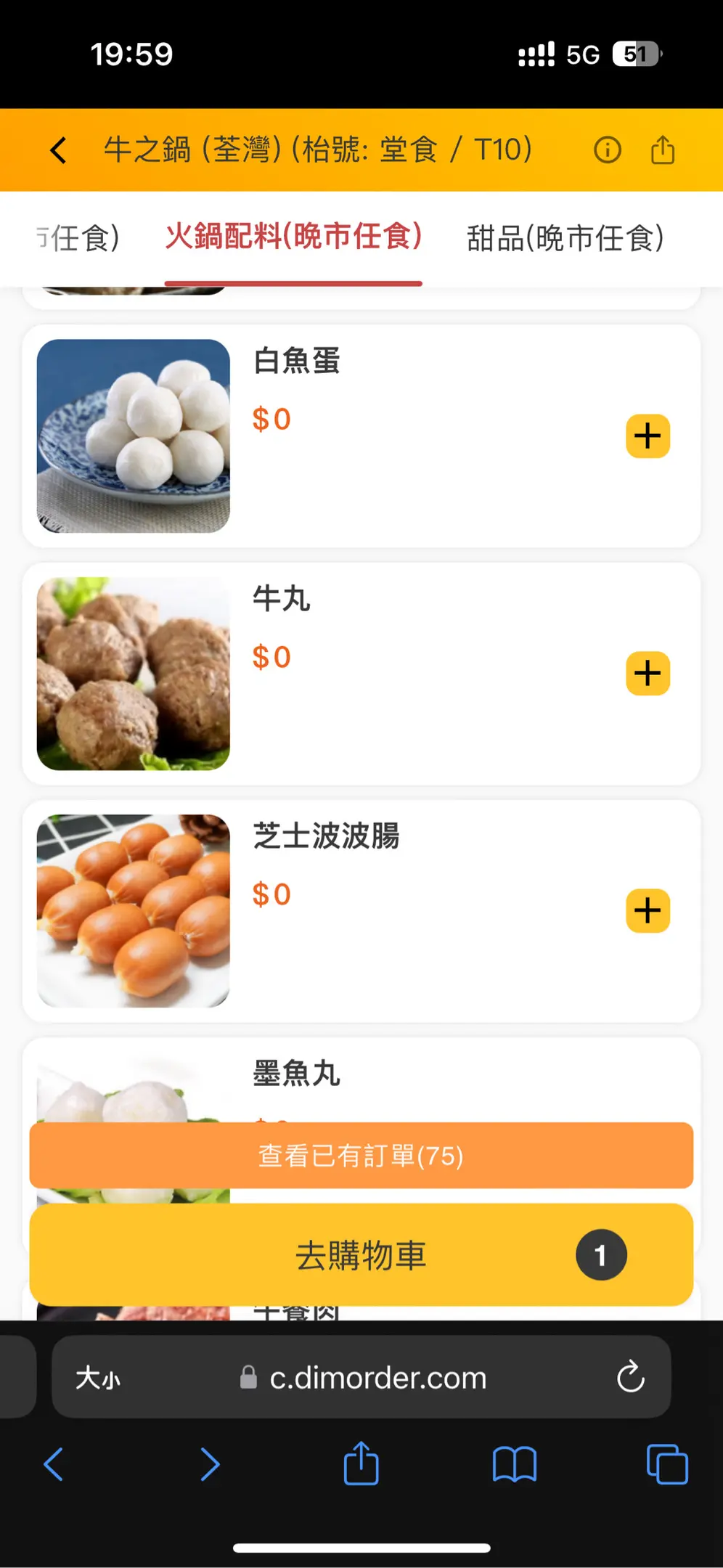View existing orders (查看已有訂單)
The image size is (723, 1568).
click(x=361, y=1155)
